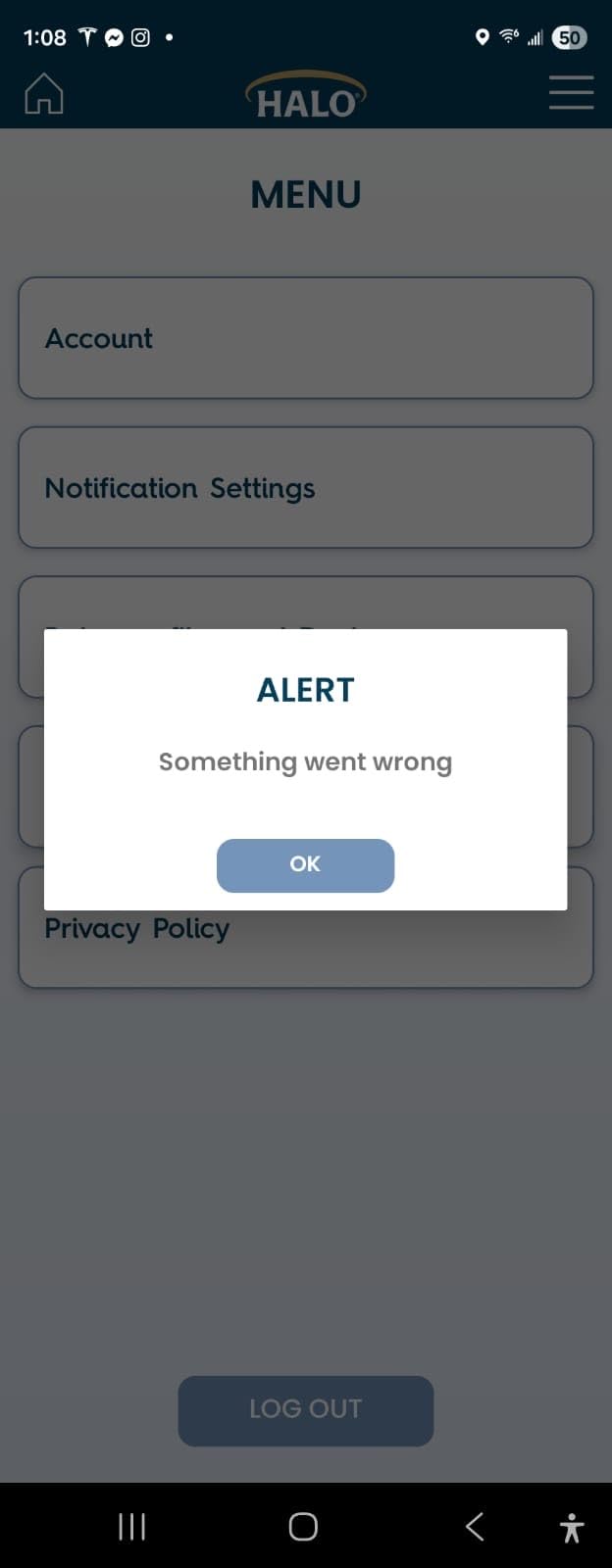The image size is (612, 1568).
Task: Open the hamburger menu icon
Action: [571, 93]
